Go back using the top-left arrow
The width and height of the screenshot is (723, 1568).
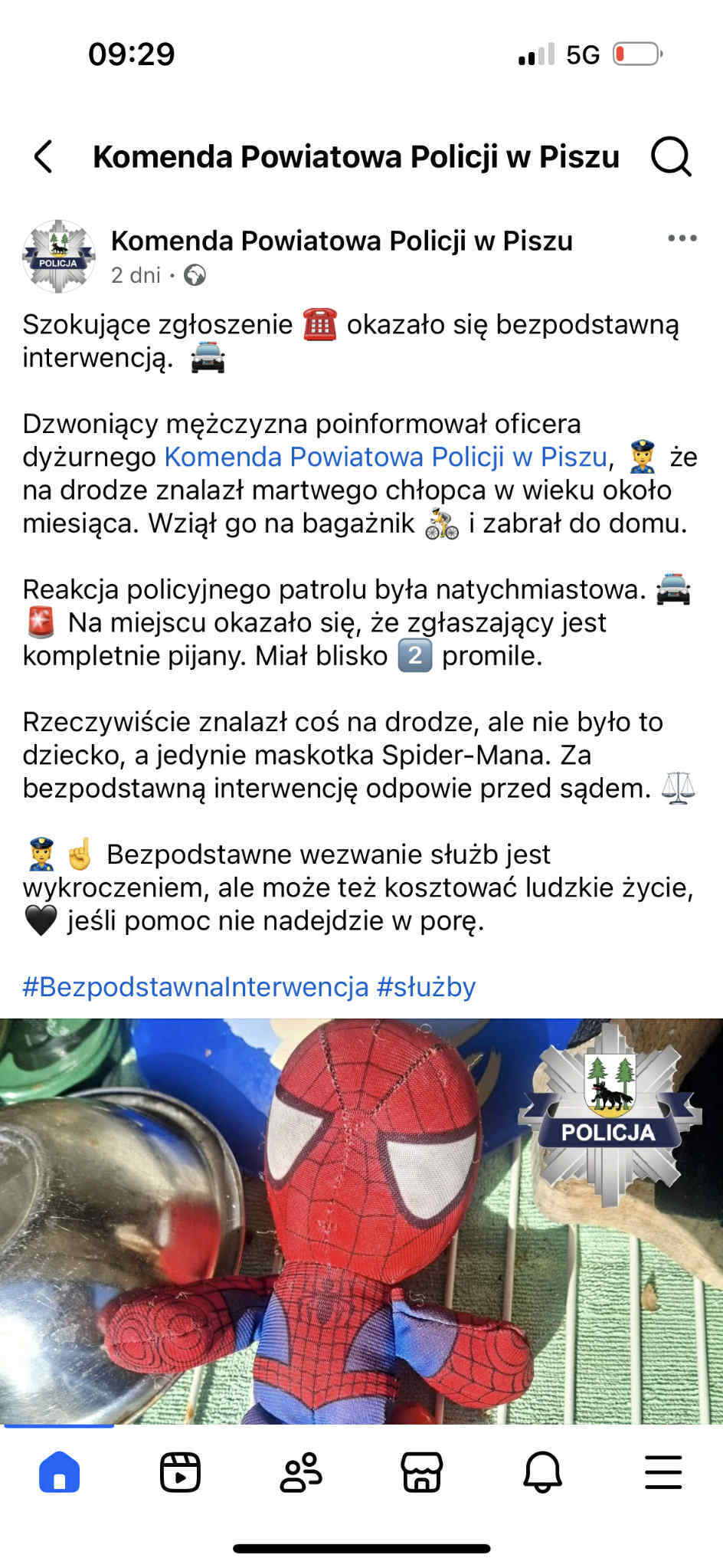point(44,156)
